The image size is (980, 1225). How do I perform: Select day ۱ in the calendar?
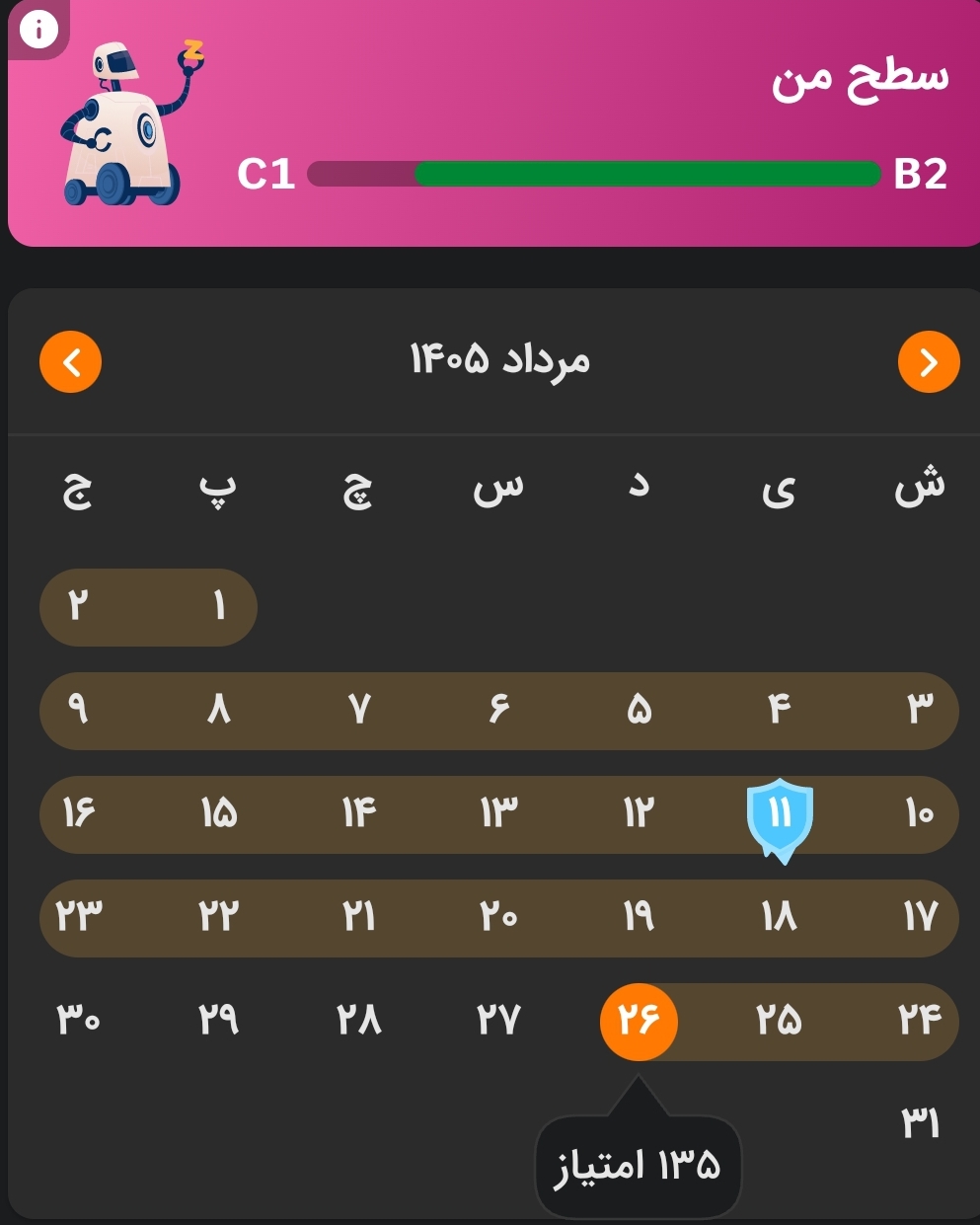click(219, 606)
